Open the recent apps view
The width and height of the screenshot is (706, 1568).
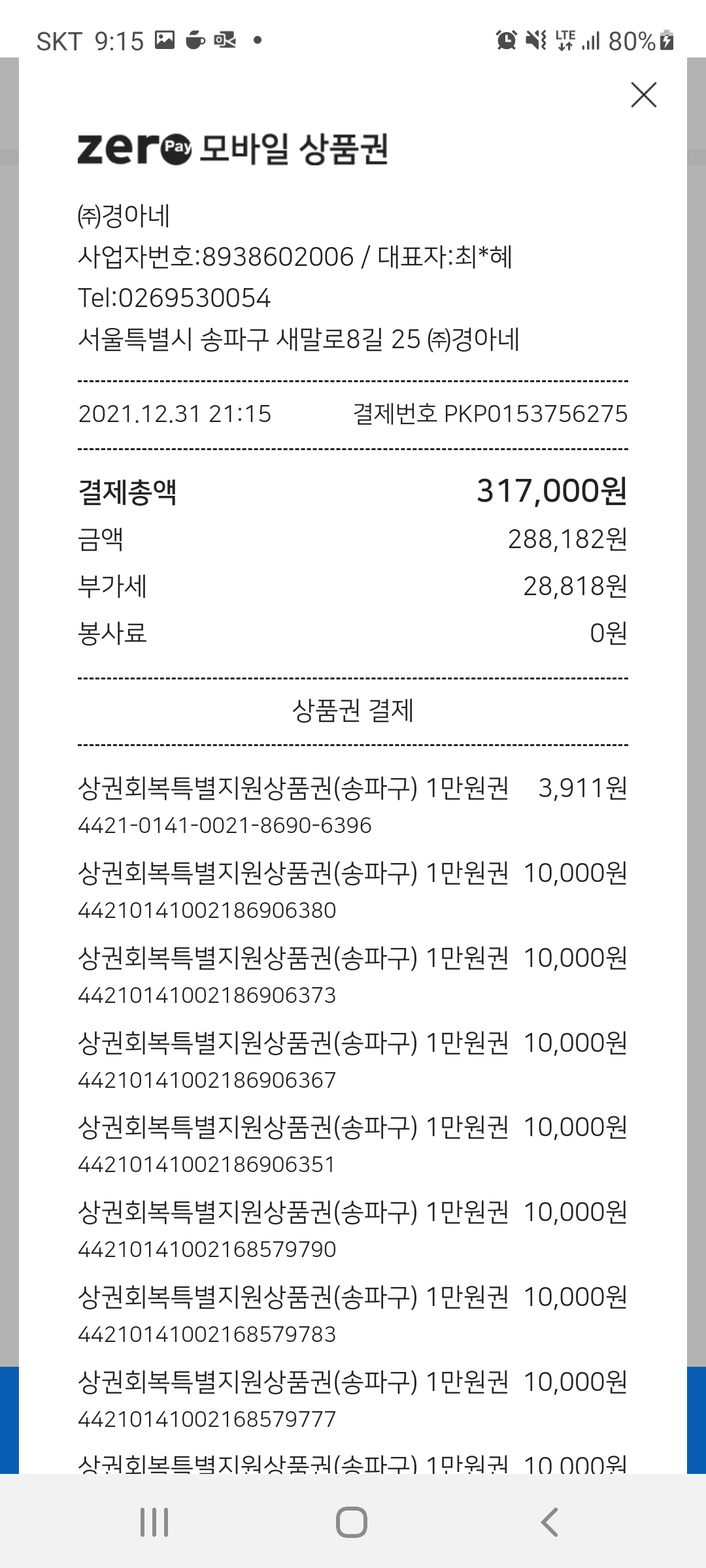(154, 1522)
